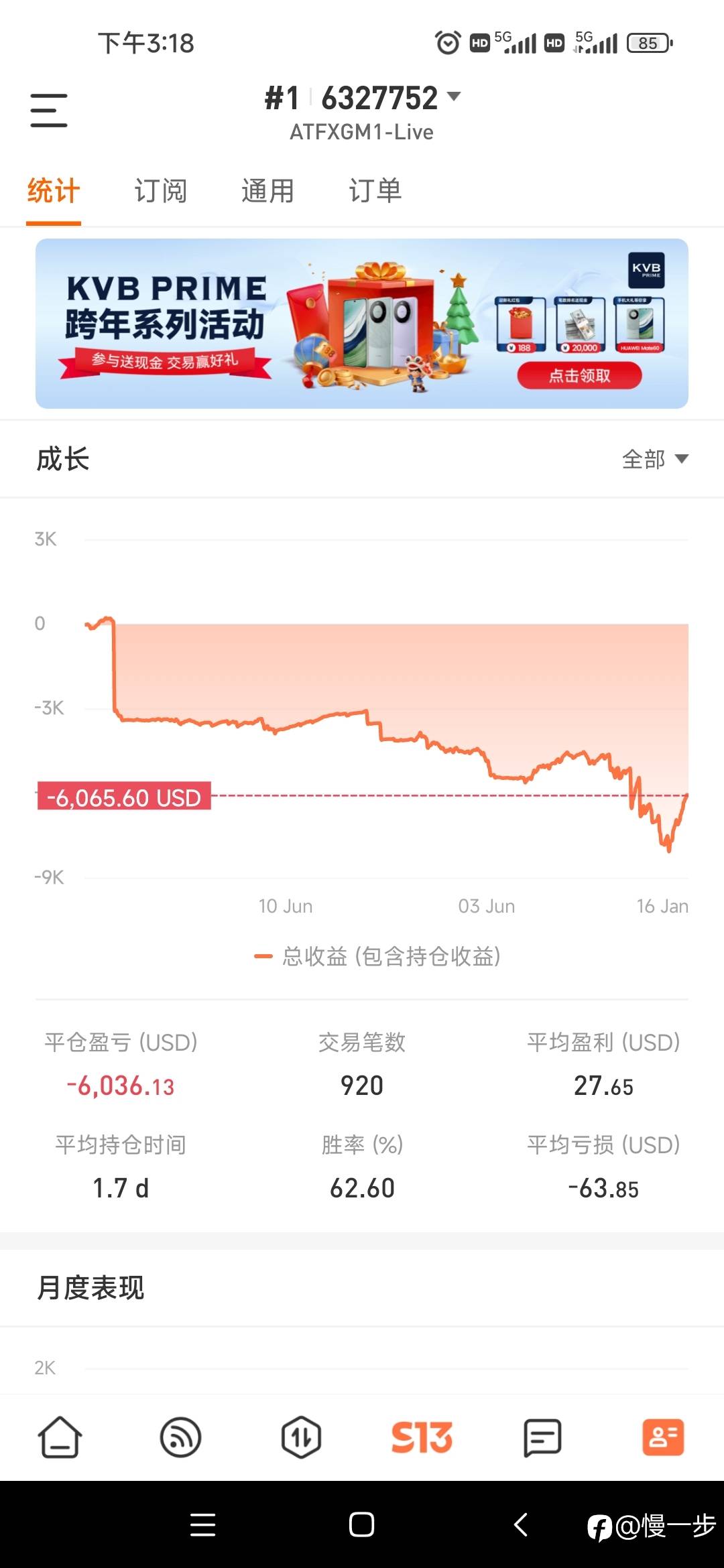Open the trading arrows hexagon tab
Viewport: 724px width, 1568px height.
click(301, 1437)
